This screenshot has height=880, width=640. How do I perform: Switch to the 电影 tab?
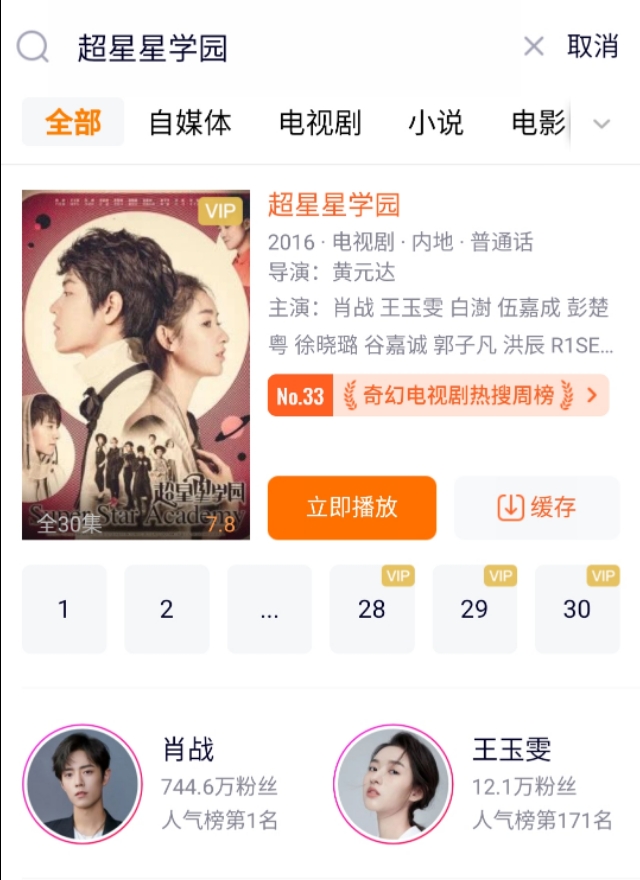click(538, 123)
